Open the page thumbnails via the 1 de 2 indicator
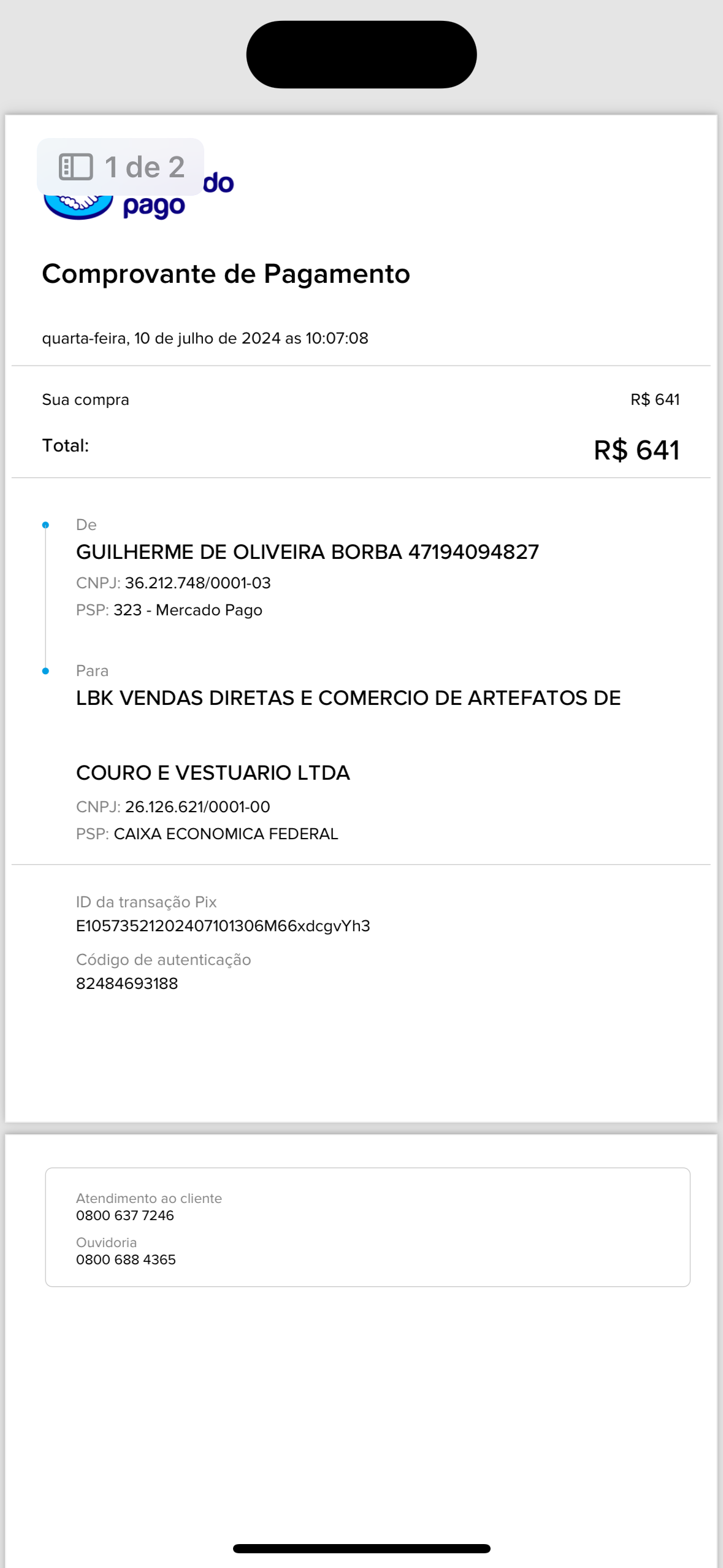Viewport: 723px width, 1568px height. pos(121,167)
